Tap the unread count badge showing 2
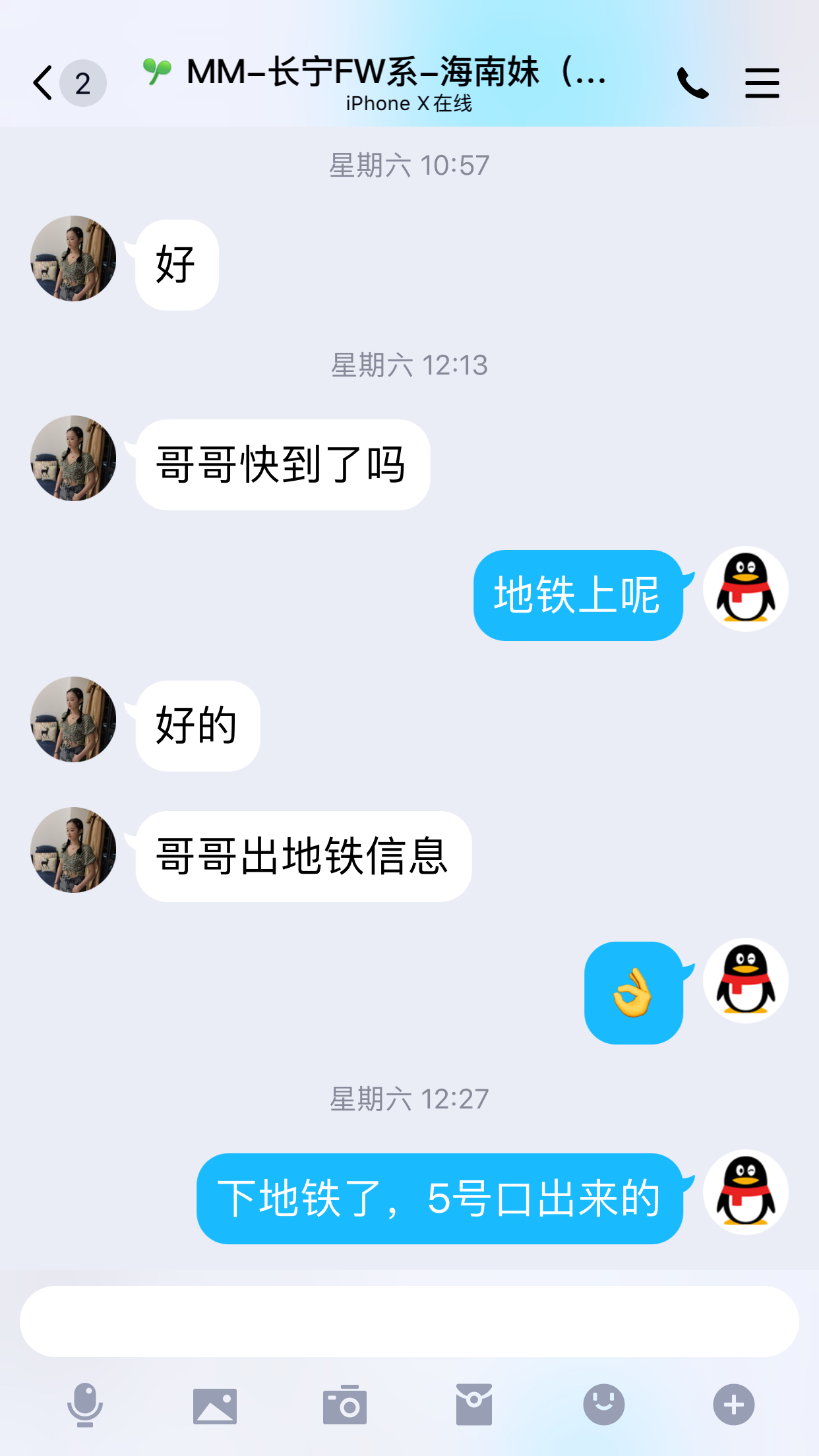The image size is (819, 1456). click(x=80, y=82)
